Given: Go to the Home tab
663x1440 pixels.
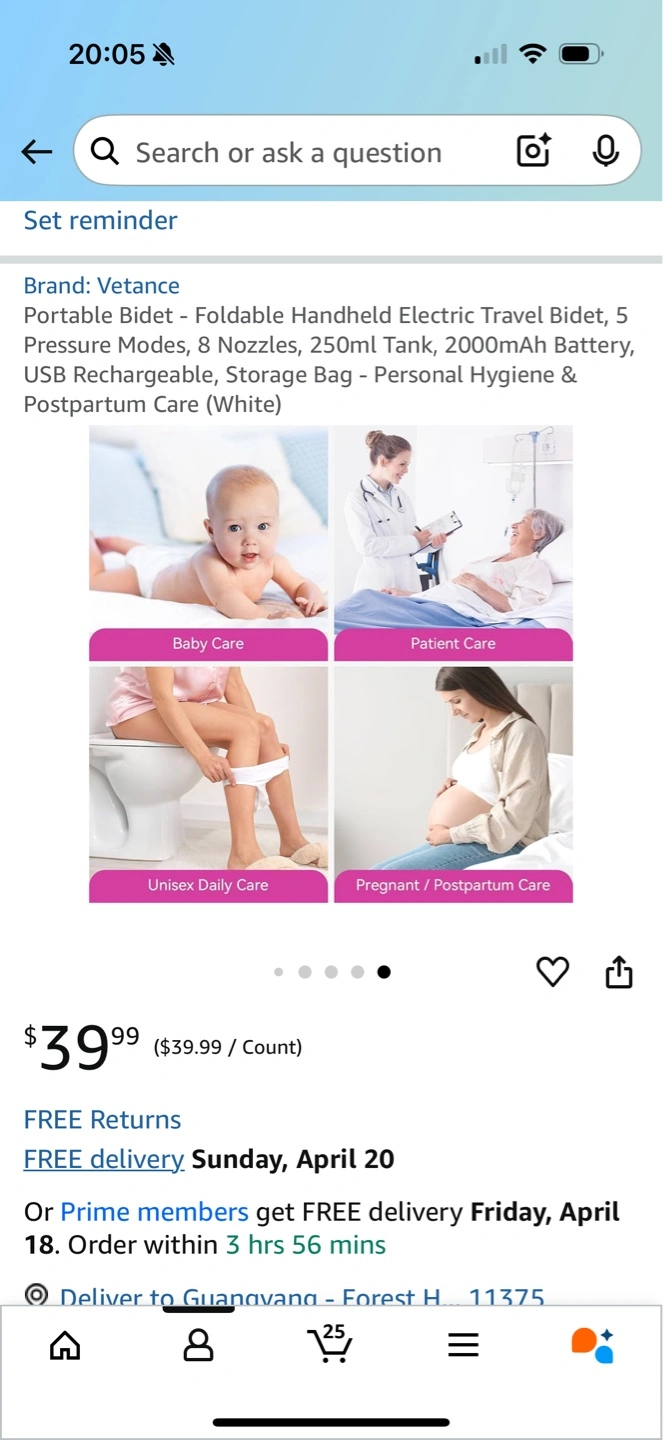Looking at the screenshot, I should click(65, 1346).
